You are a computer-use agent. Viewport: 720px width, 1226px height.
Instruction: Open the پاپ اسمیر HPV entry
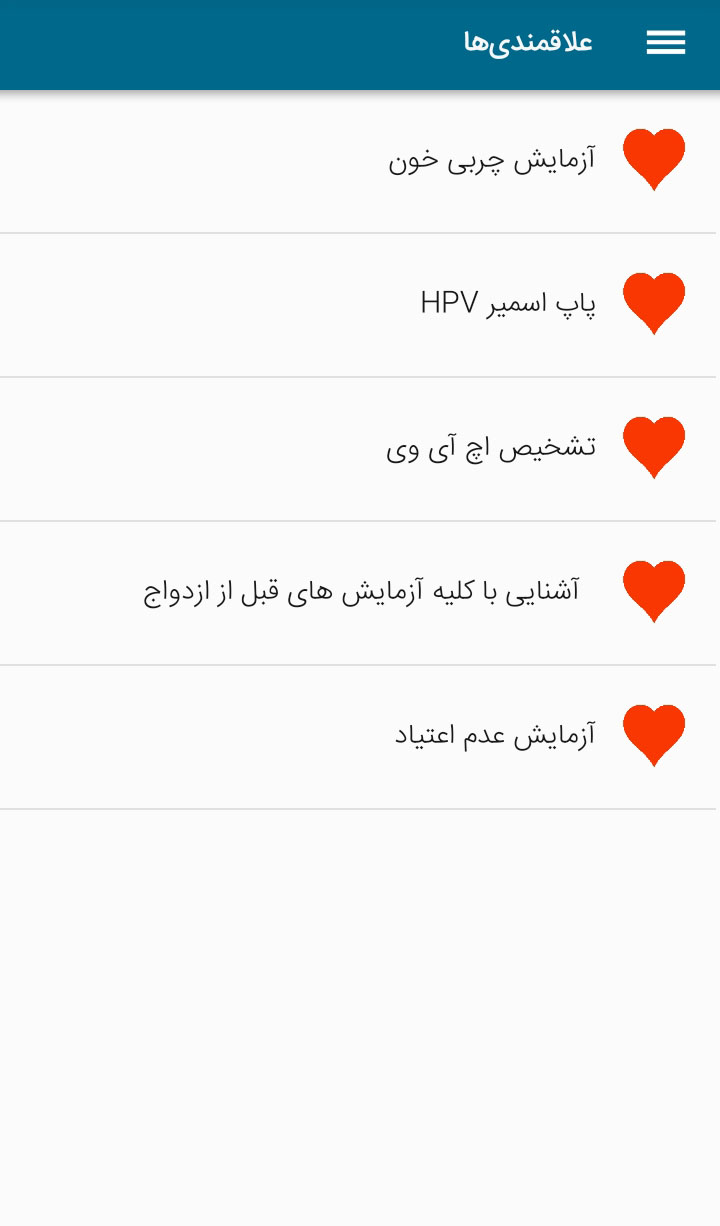click(x=507, y=304)
